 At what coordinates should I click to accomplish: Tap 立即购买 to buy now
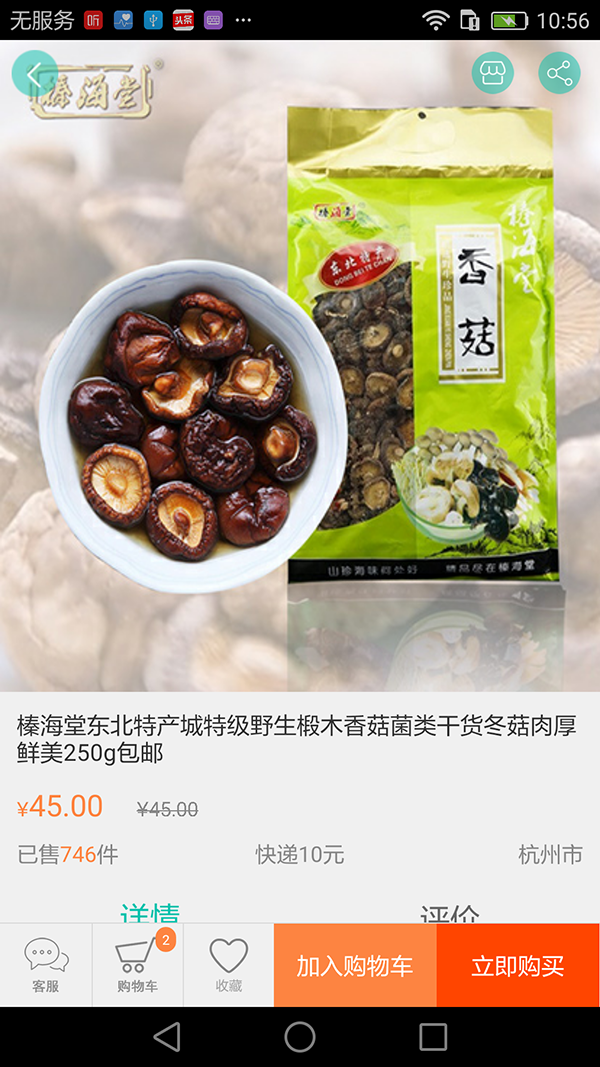[518, 965]
